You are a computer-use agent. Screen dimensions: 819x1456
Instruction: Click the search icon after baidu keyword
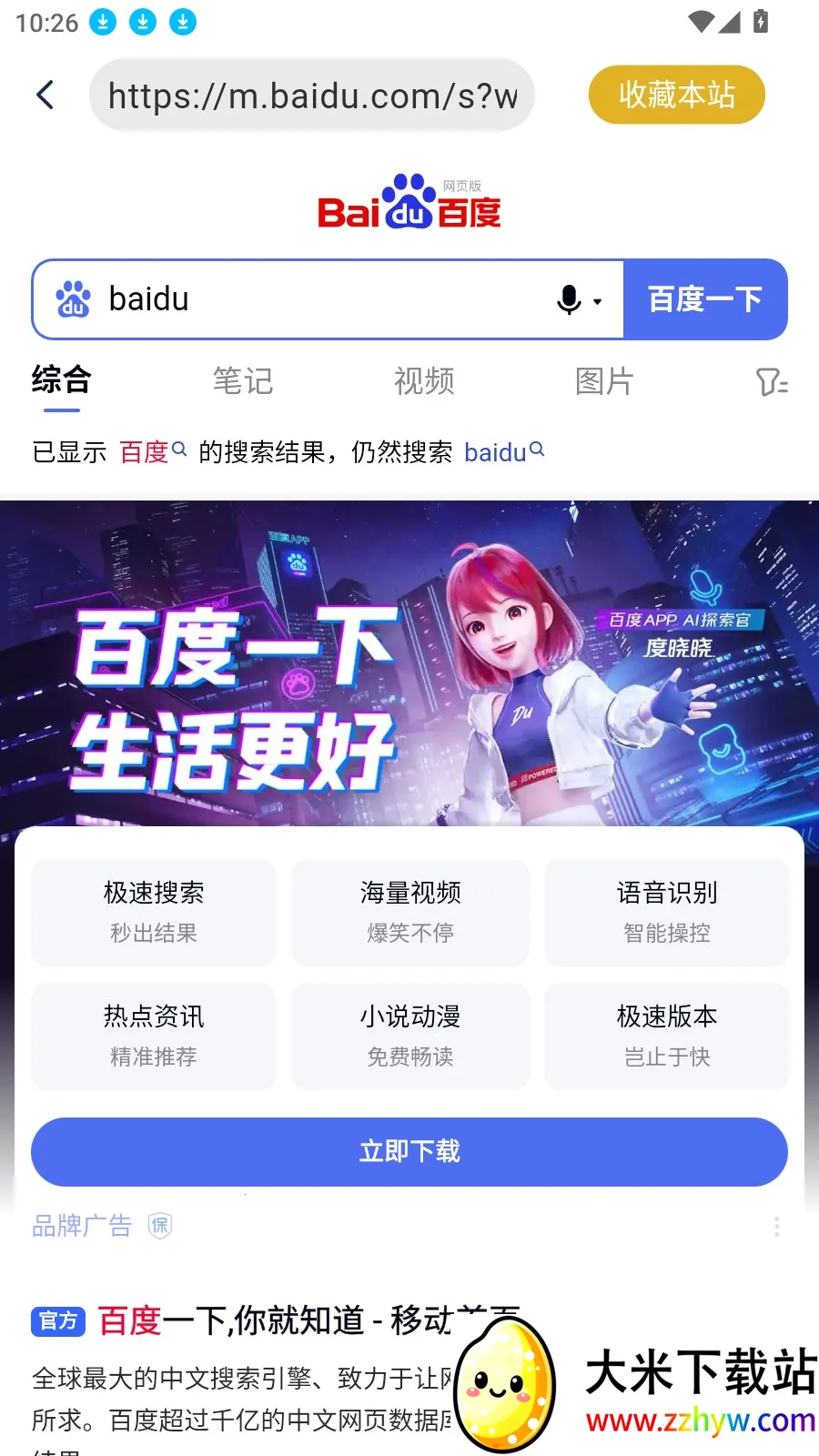[536, 448]
